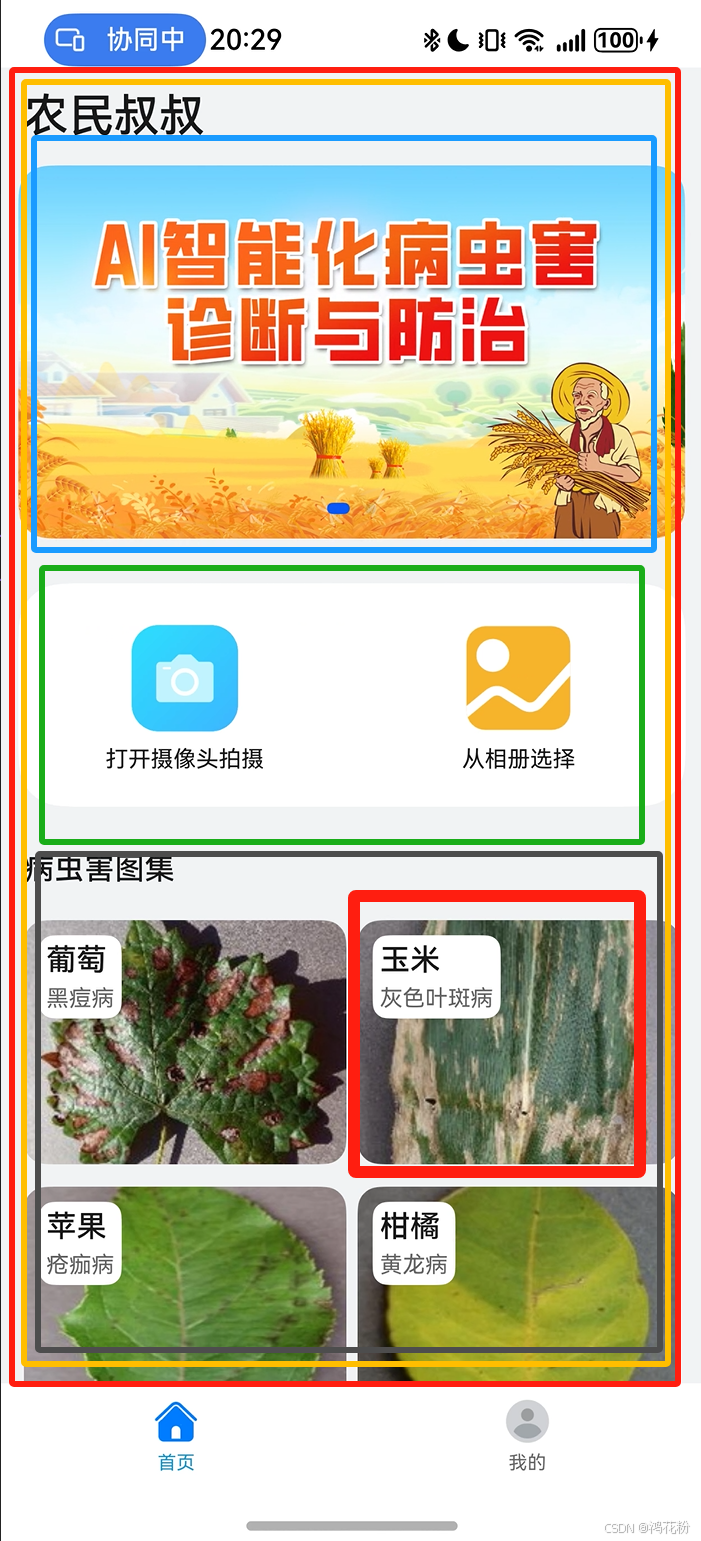Switch to the 首页 tab

tap(176, 1437)
